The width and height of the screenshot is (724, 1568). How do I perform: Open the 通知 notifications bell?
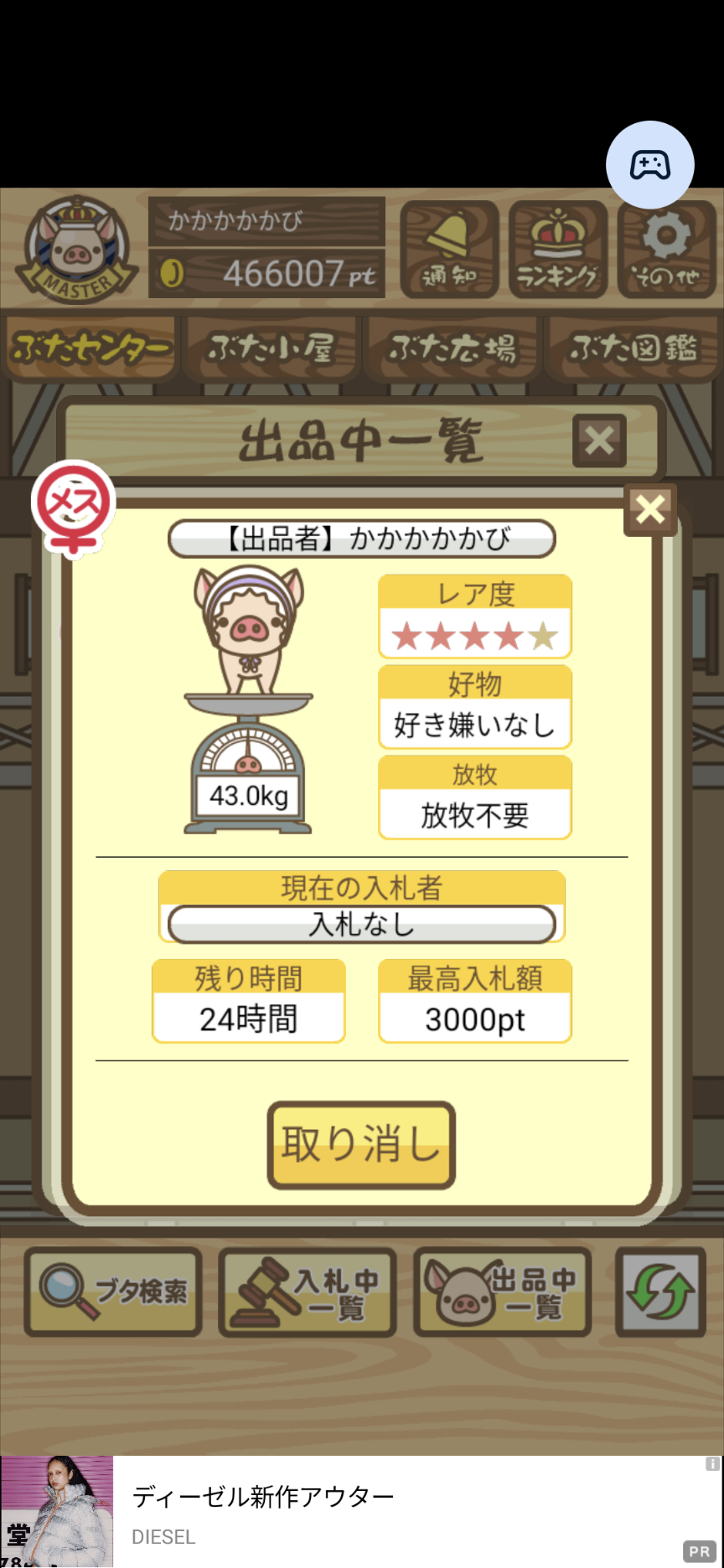click(449, 250)
